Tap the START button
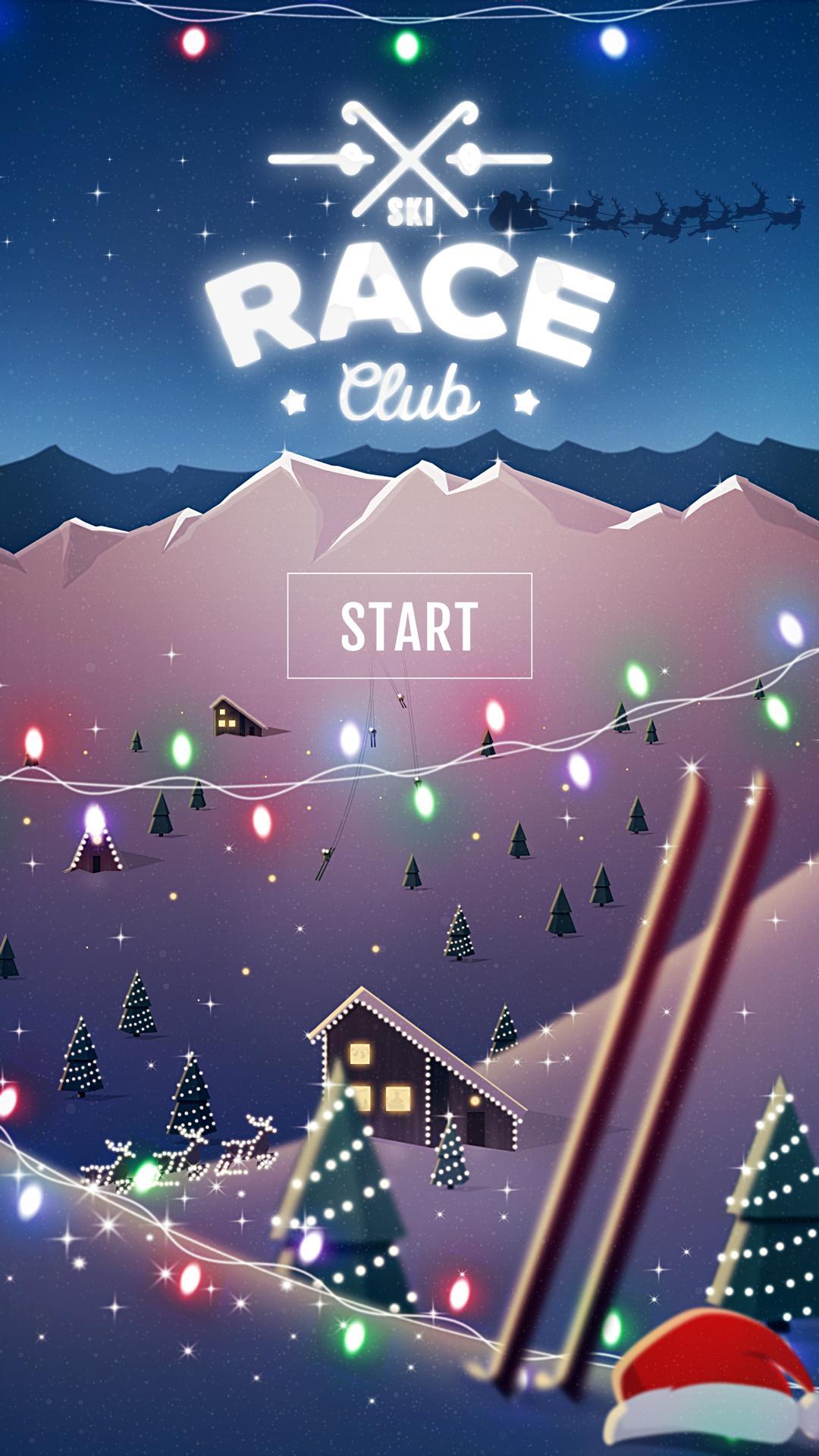The height and width of the screenshot is (1456, 819). coord(409,626)
